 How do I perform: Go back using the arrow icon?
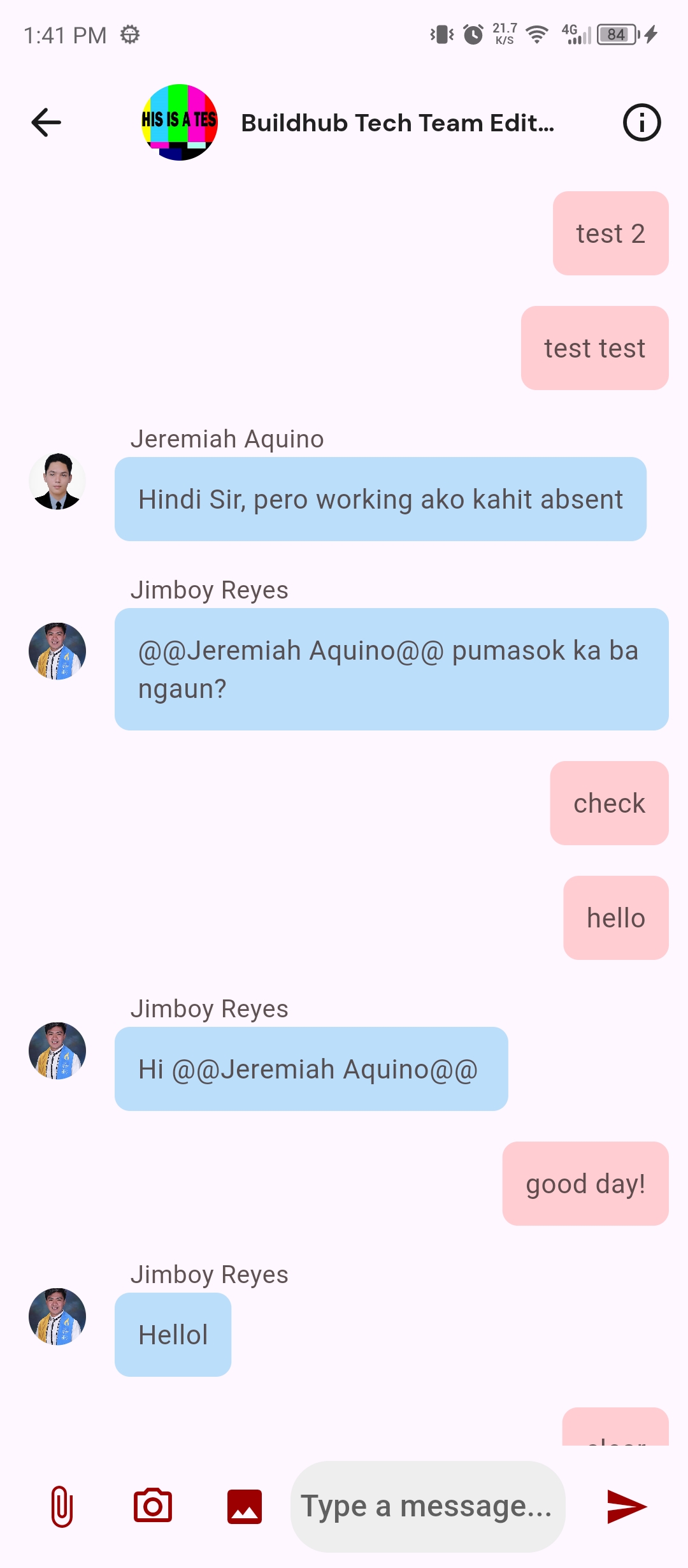coord(47,122)
